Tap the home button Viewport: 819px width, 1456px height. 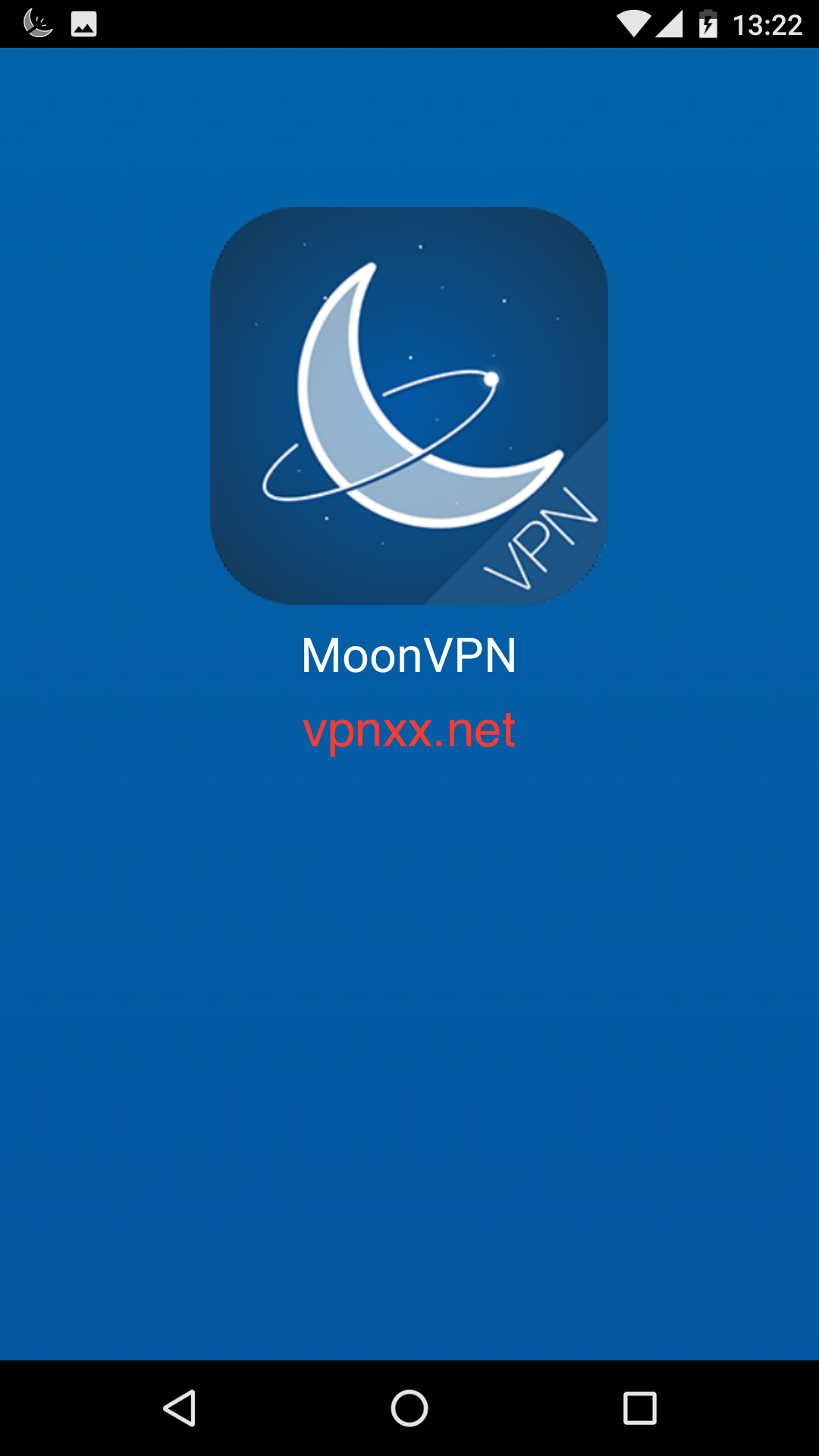point(409,1408)
